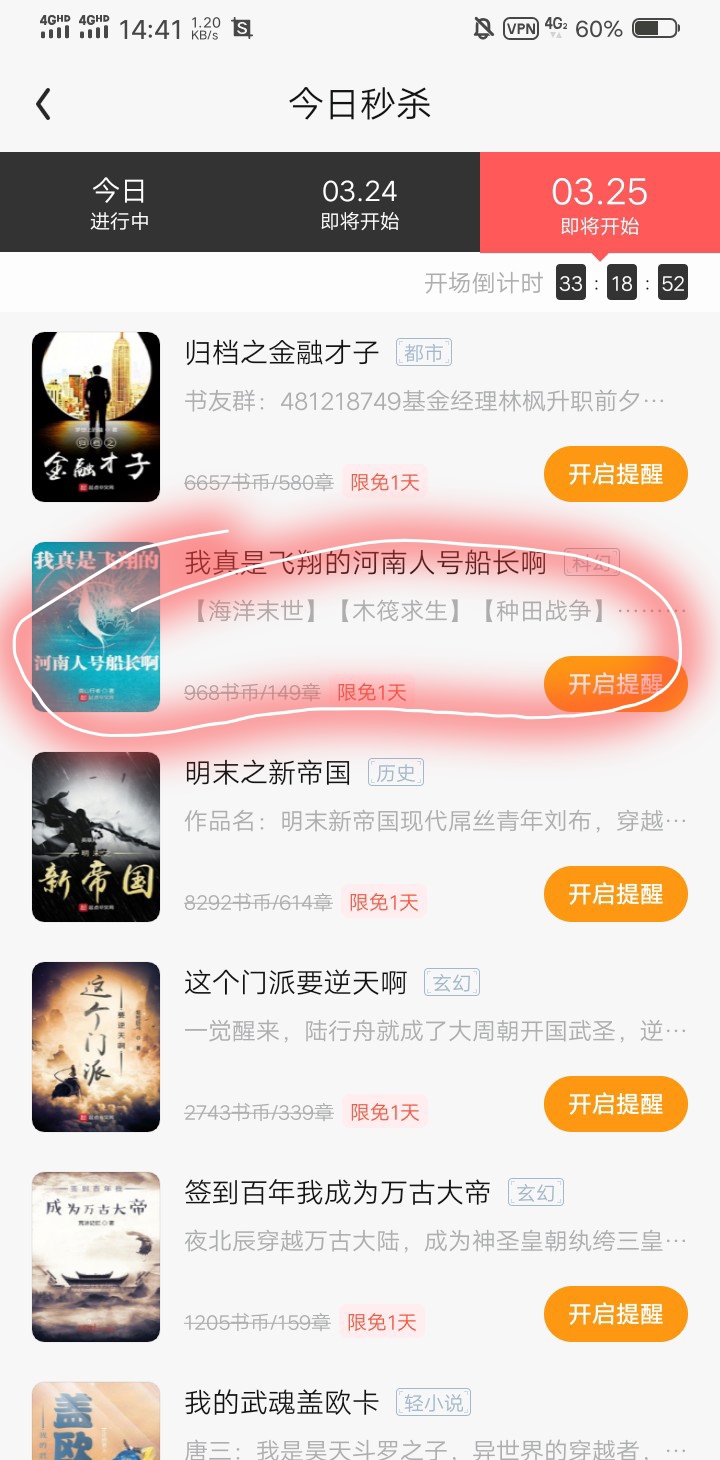Screen dimensions: 720x1460
Task: Open 这个门派要逆天啊 book page
Action: point(296,982)
